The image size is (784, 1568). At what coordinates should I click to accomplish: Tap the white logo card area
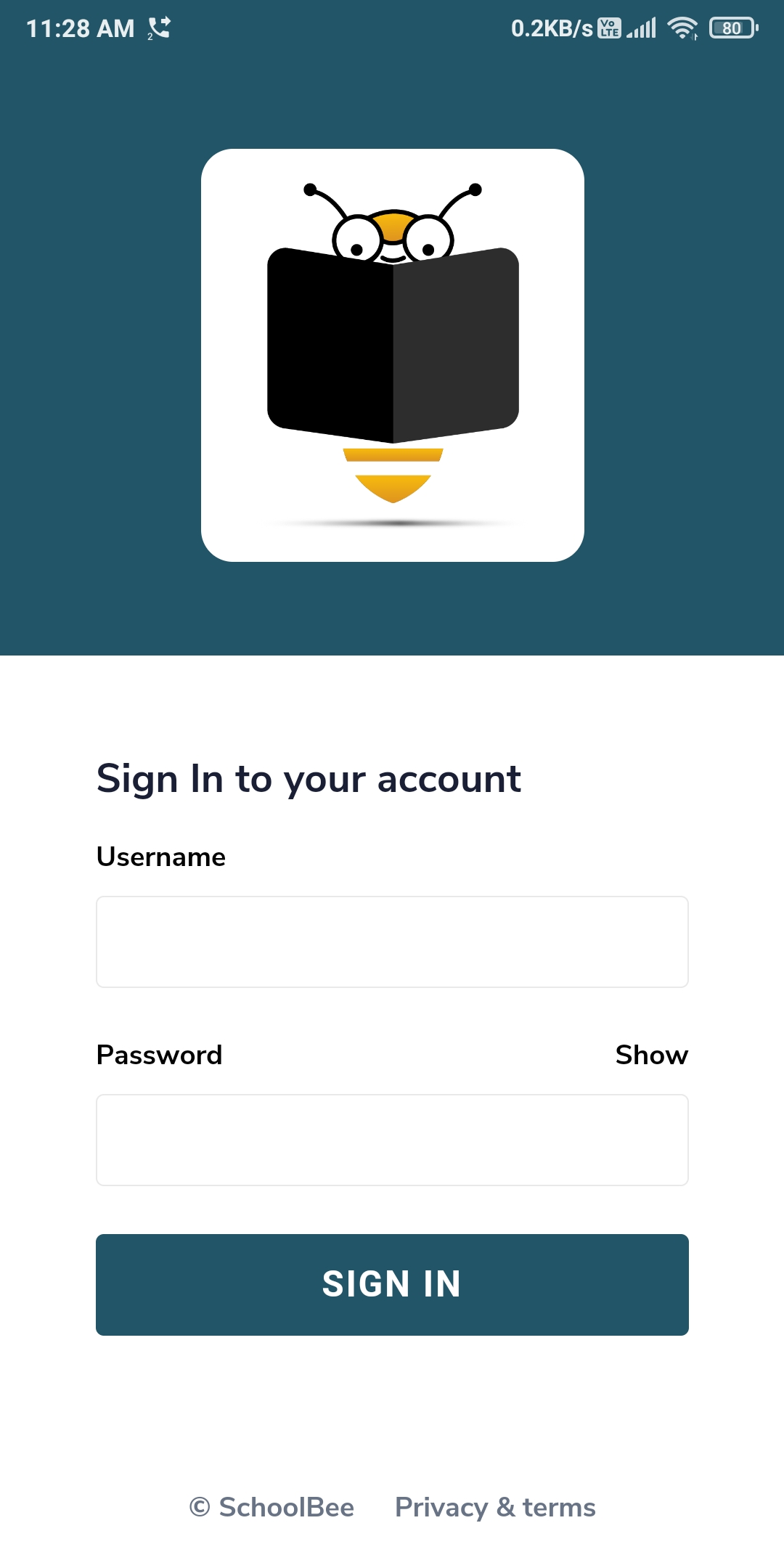click(392, 354)
